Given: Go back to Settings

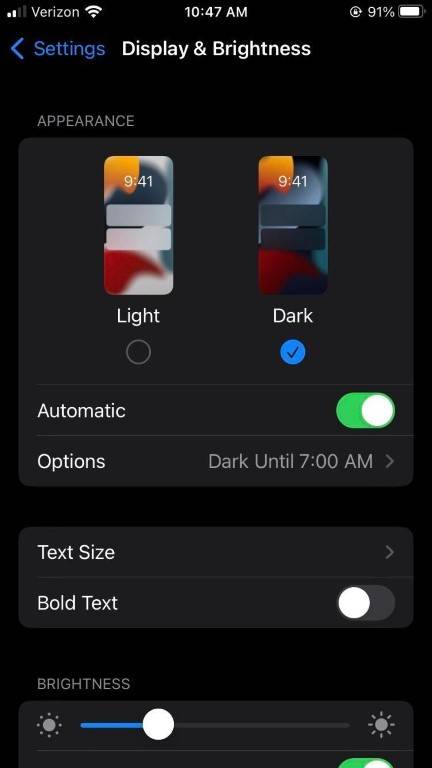Looking at the screenshot, I should 57,49.
